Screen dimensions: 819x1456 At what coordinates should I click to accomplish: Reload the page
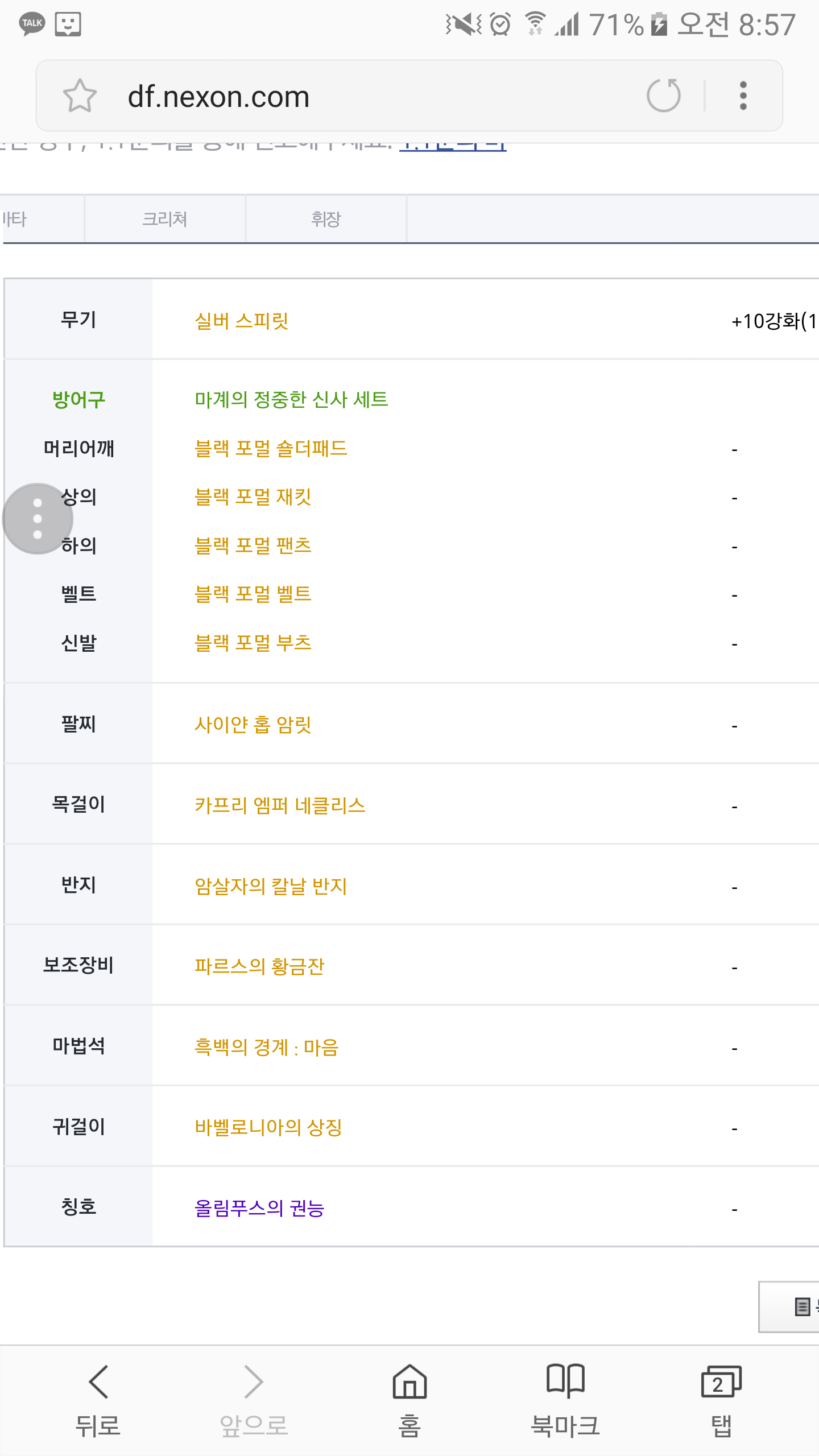pyautogui.click(x=664, y=96)
